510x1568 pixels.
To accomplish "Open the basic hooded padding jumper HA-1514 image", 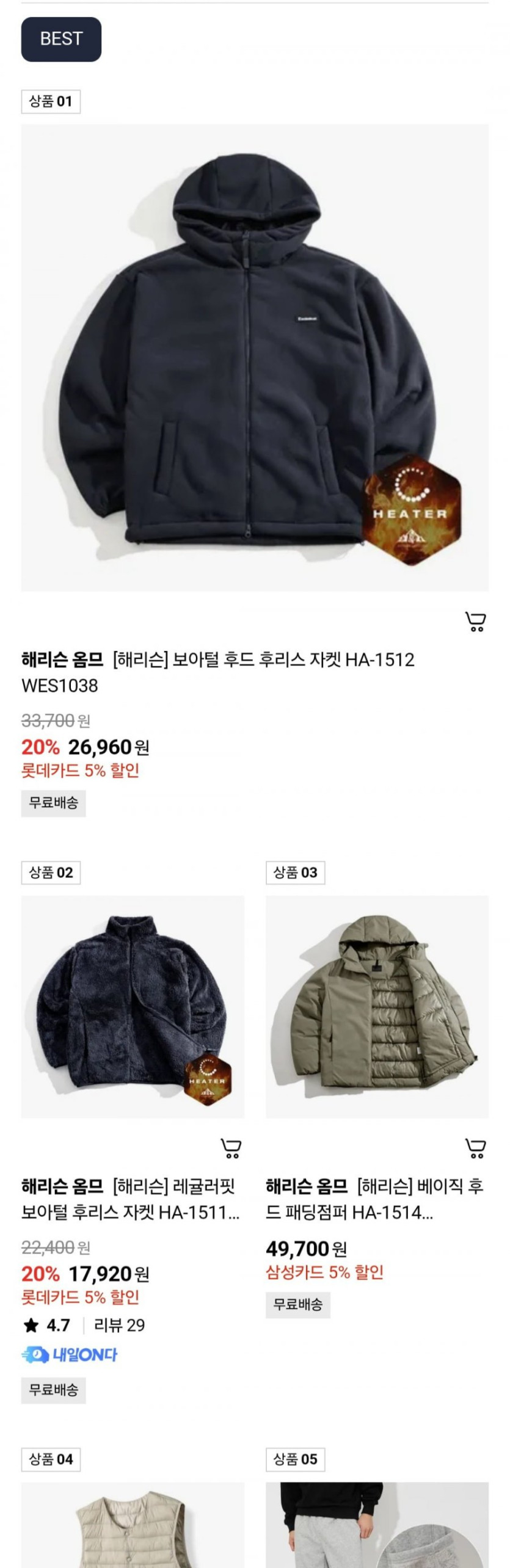I will click(377, 1006).
